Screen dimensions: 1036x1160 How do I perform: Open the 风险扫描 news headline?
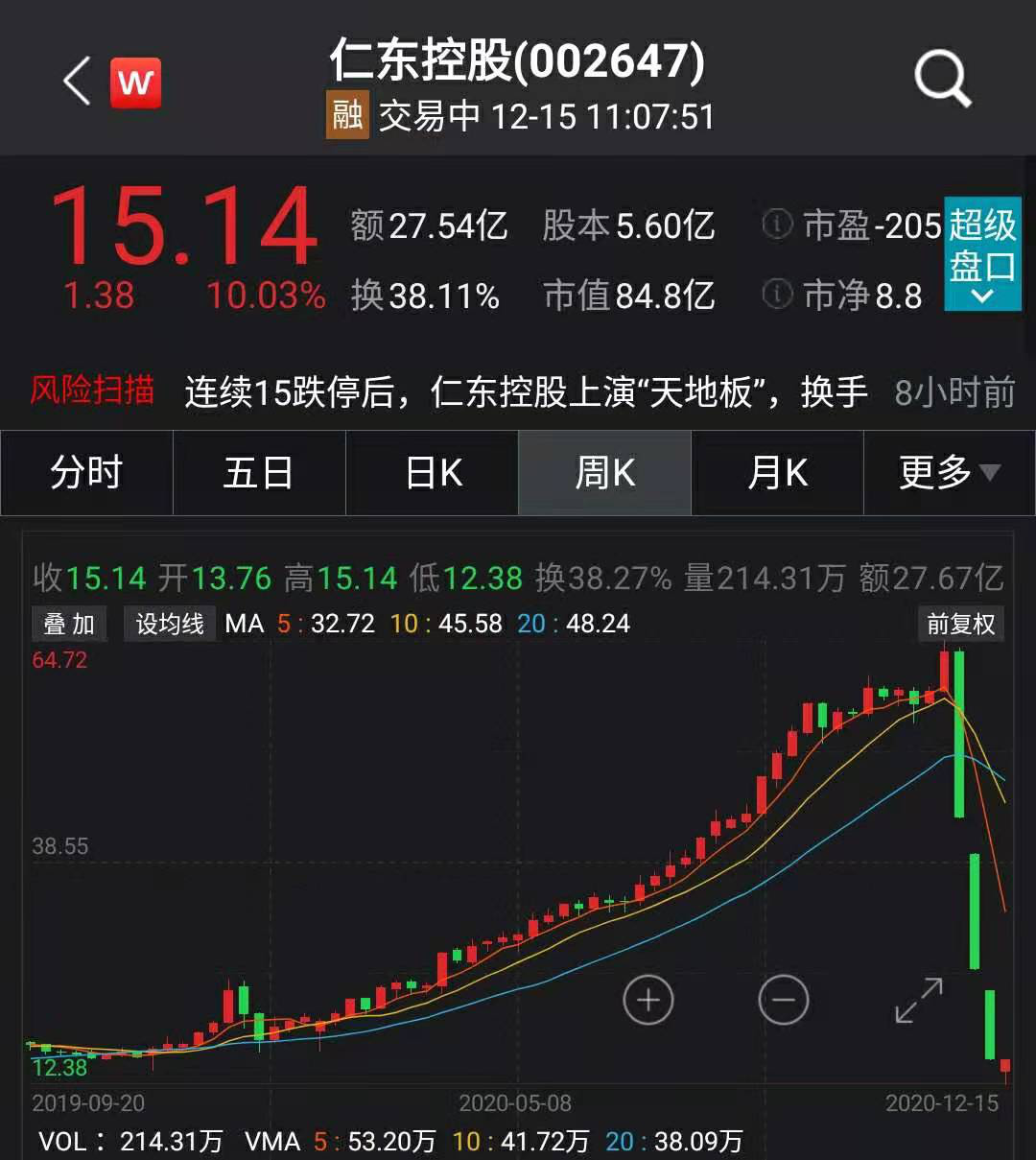(525, 391)
